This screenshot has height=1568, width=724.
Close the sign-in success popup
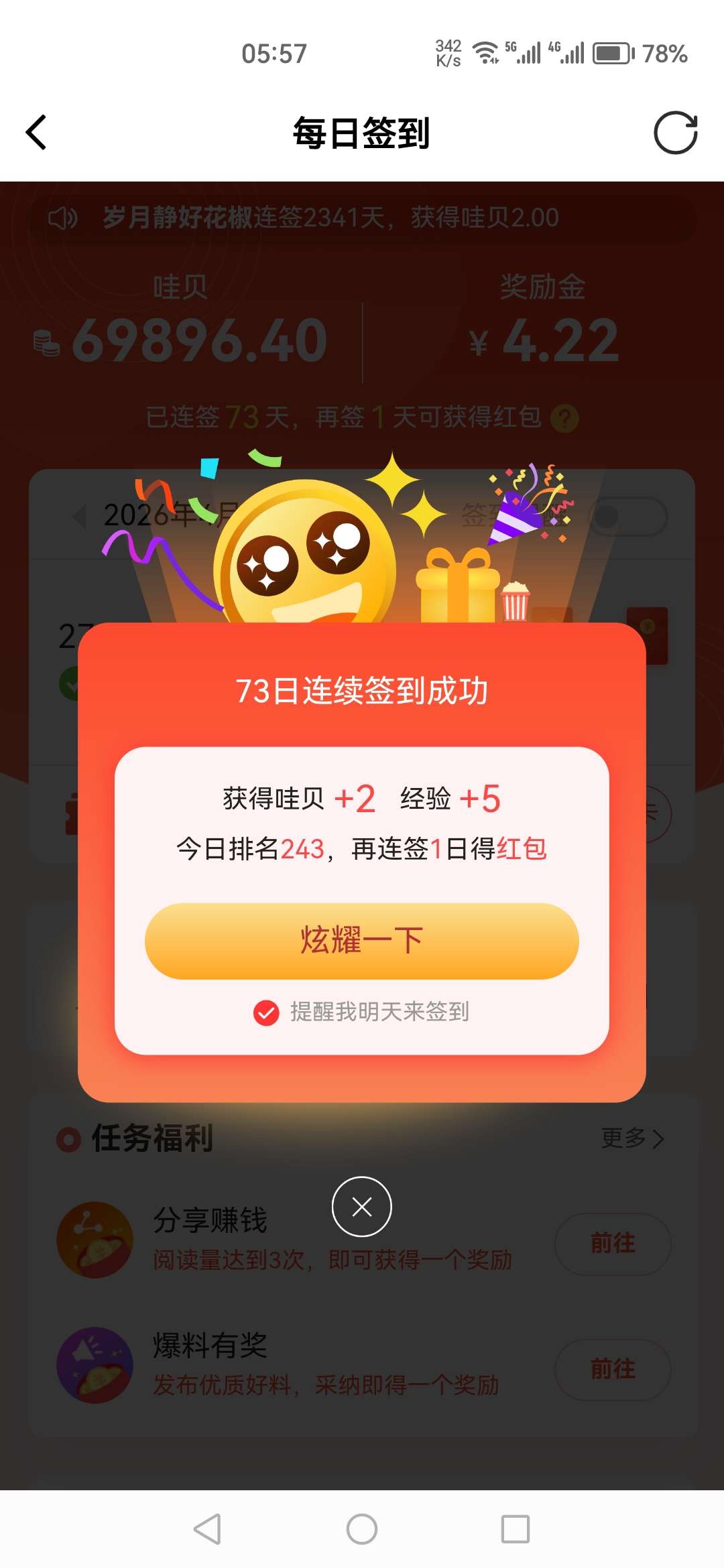[361, 1207]
